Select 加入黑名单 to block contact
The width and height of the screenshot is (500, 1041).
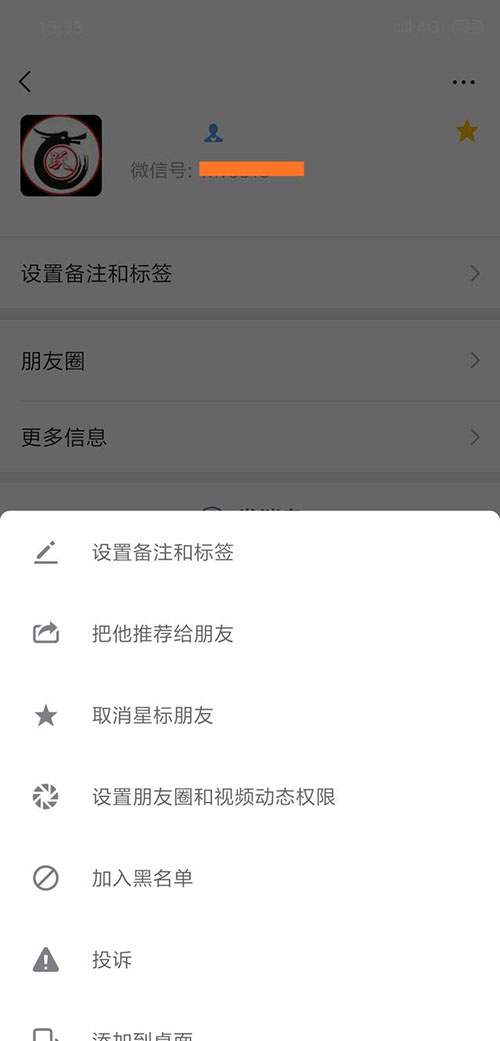[250, 878]
